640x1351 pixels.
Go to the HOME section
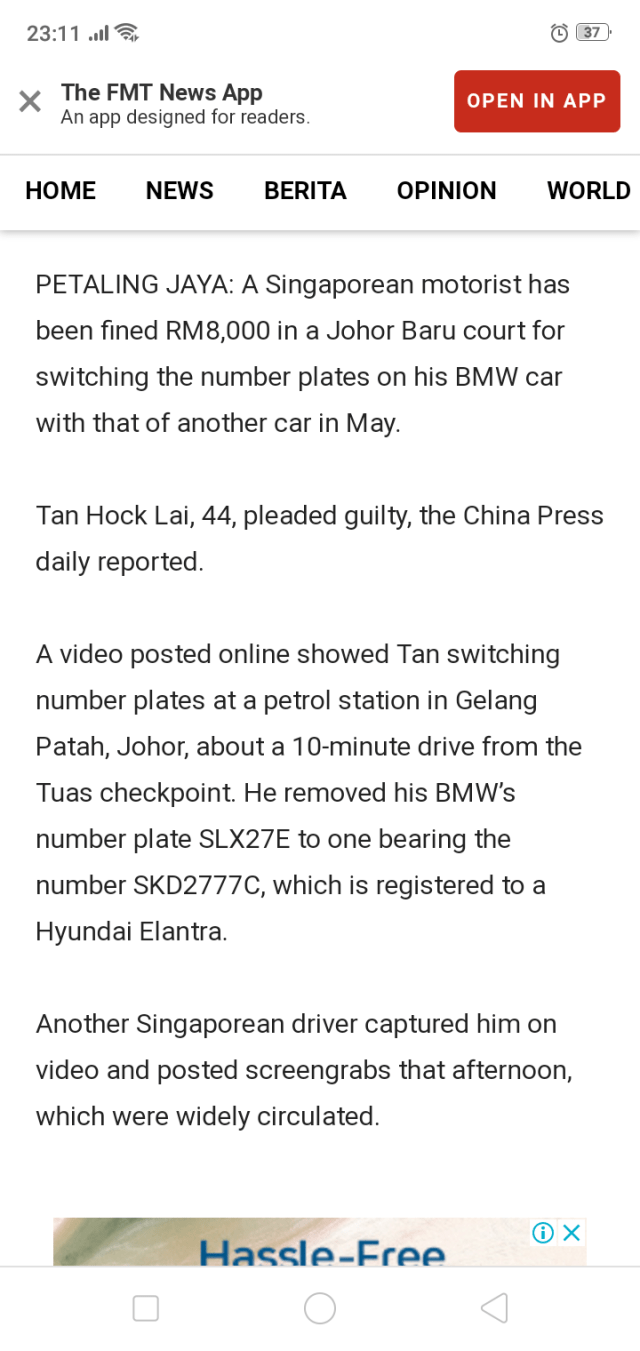[61, 191]
